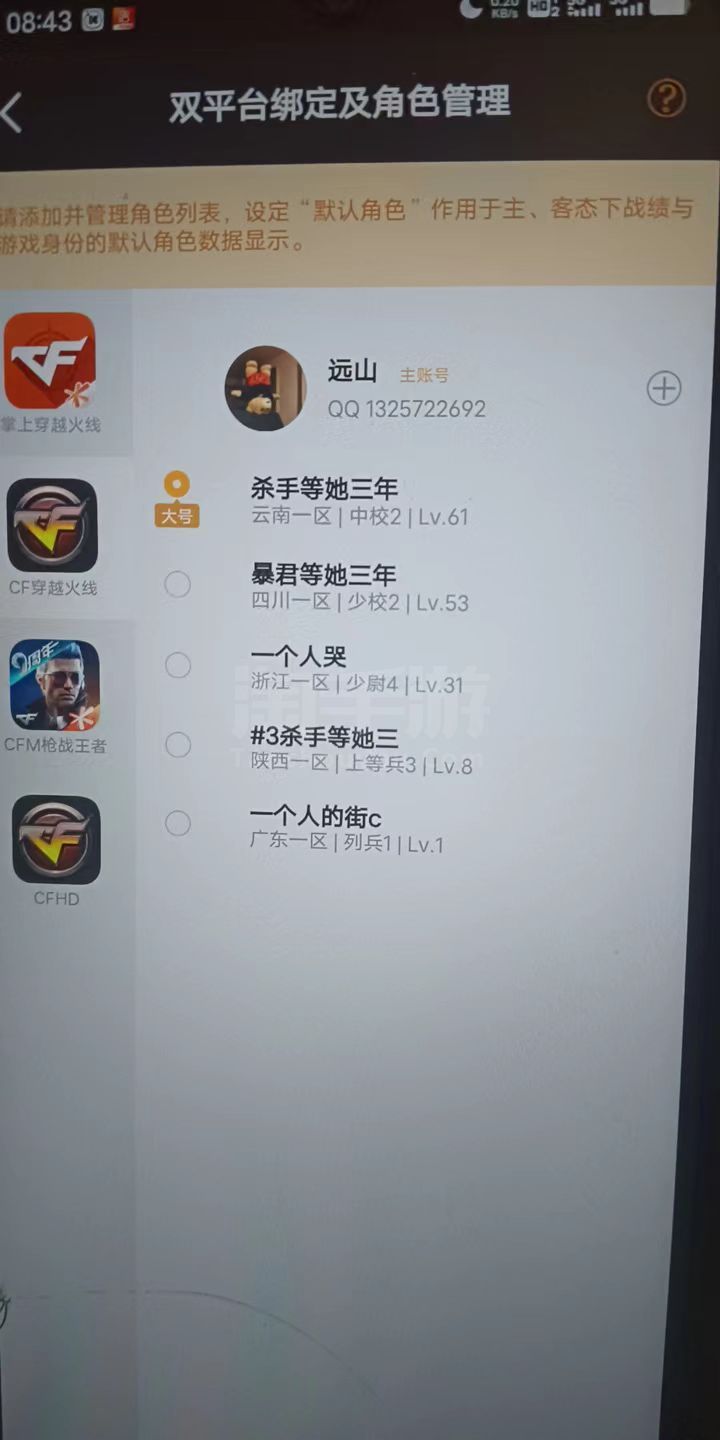This screenshot has width=720, height=1440.
Task: Tap the plus icon to add account
Action: pos(664,389)
